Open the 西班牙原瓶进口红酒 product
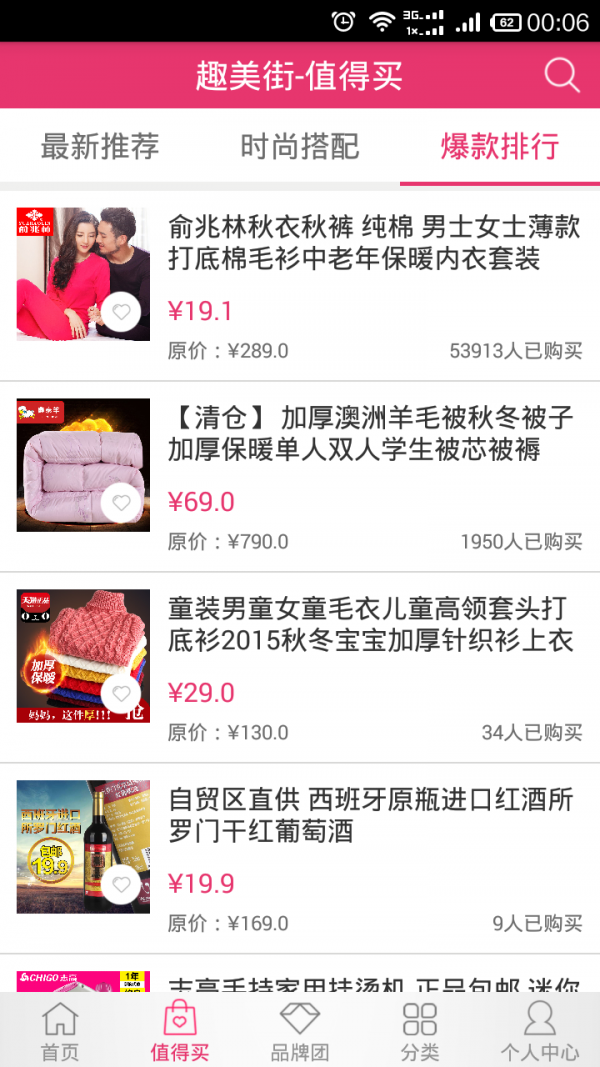 [x=374, y=815]
